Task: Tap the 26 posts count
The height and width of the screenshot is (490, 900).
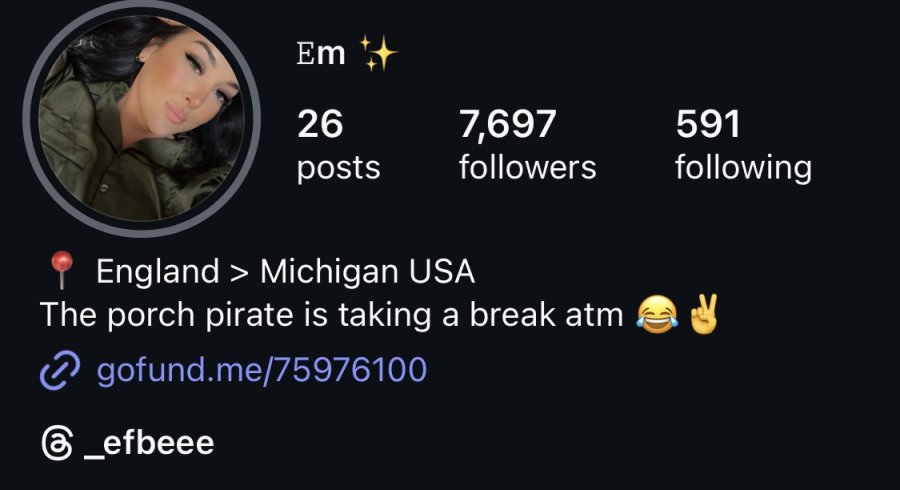Action: point(338,145)
